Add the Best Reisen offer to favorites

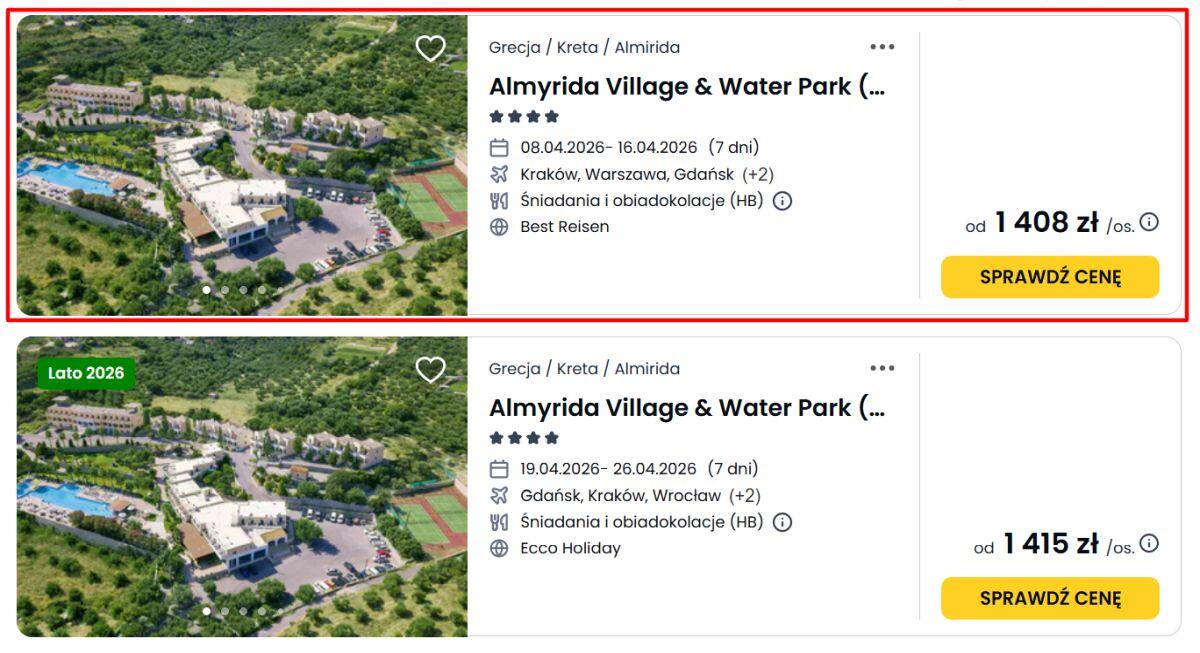tap(430, 48)
